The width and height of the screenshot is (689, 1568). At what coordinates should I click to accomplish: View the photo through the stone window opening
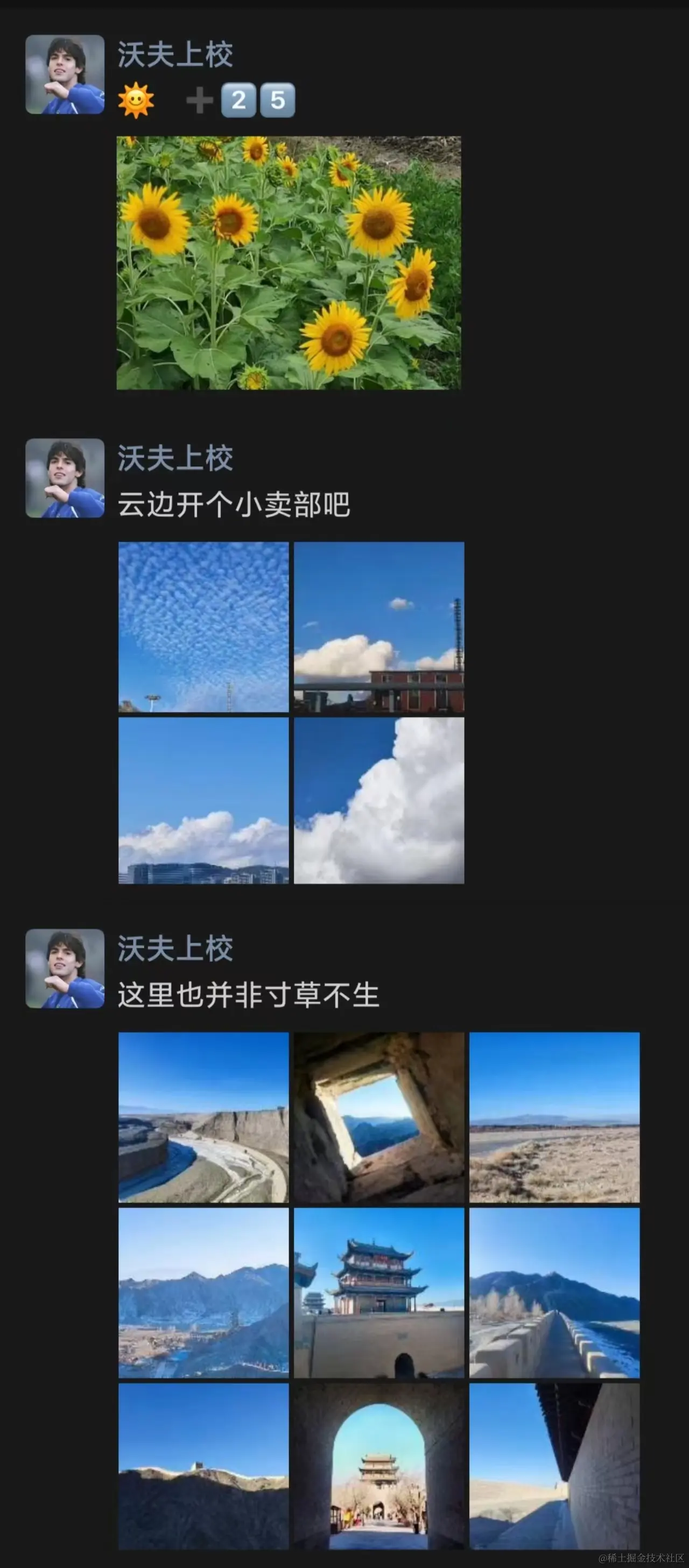point(378,1117)
